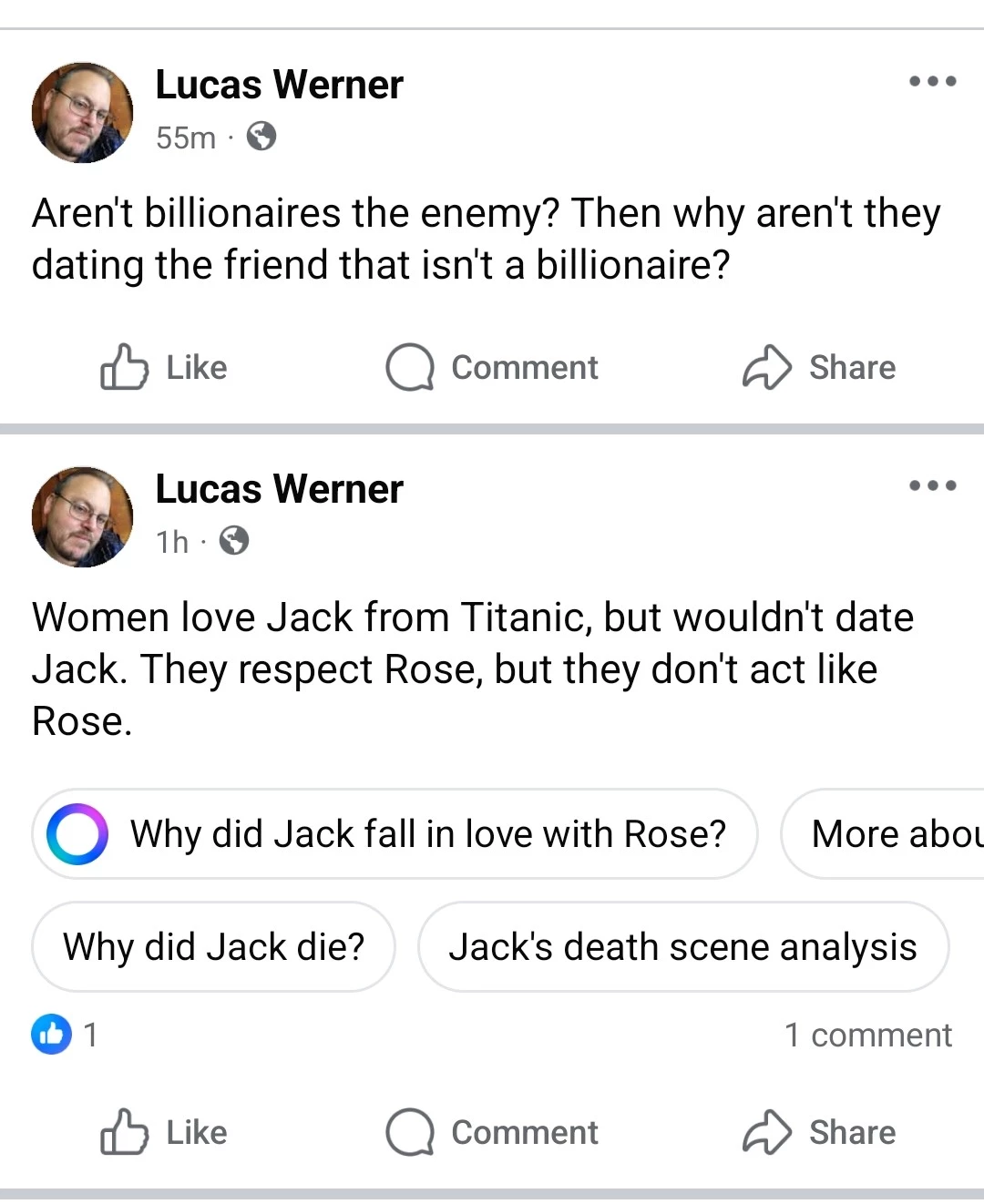The width and height of the screenshot is (984, 1204).
Task: Select 'Why did Jack fall in love with Rose?'
Action: pyautogui.click(x=395, y=833)
